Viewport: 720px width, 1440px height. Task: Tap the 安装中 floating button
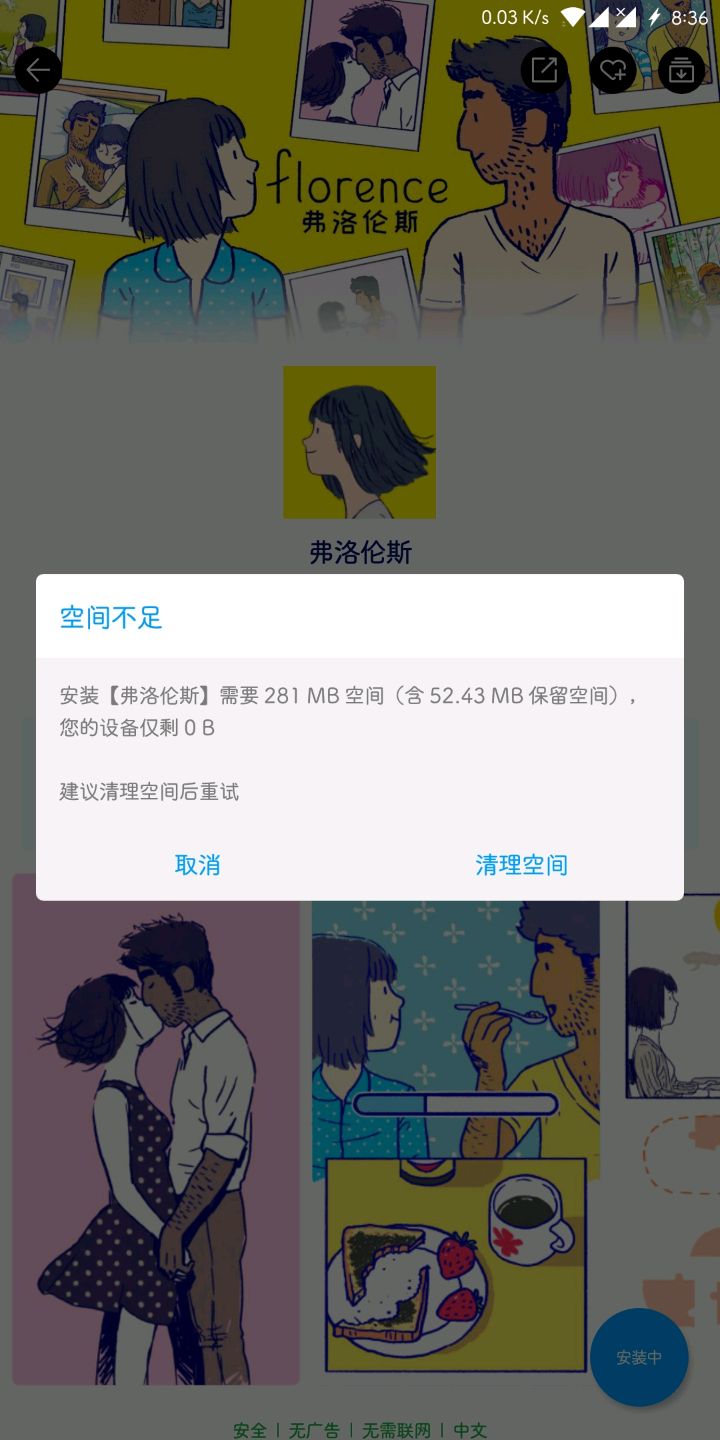[x=639, y=1357]
